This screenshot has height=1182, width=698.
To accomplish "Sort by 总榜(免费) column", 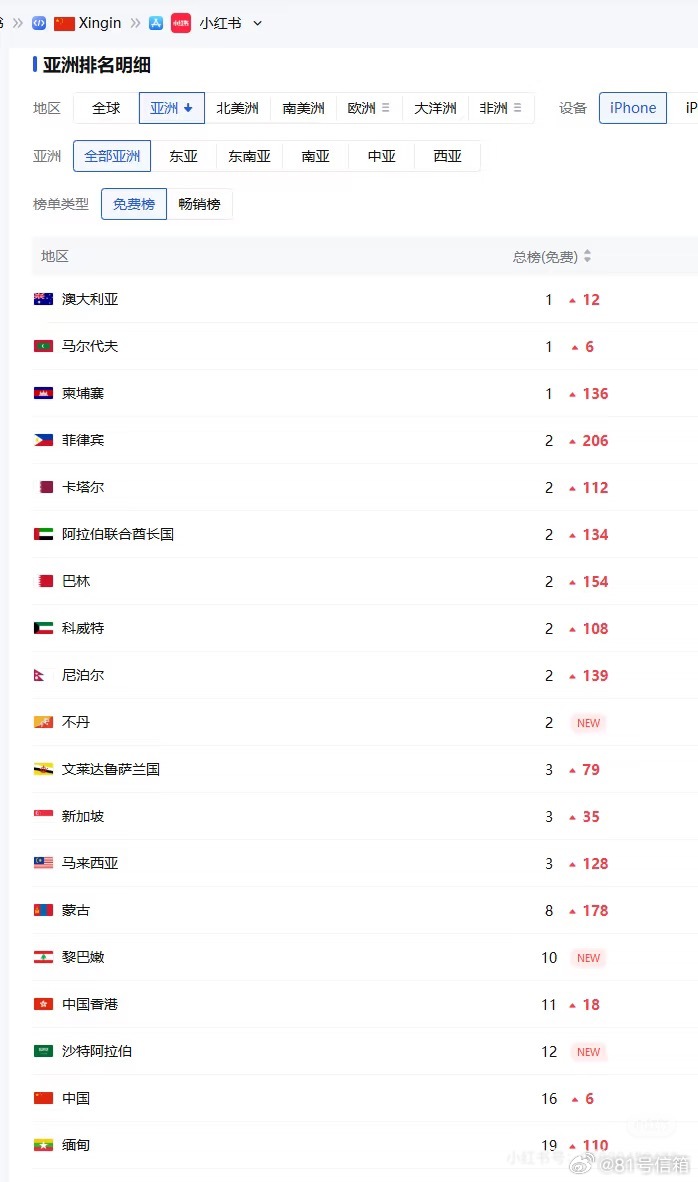I will 552,257.
